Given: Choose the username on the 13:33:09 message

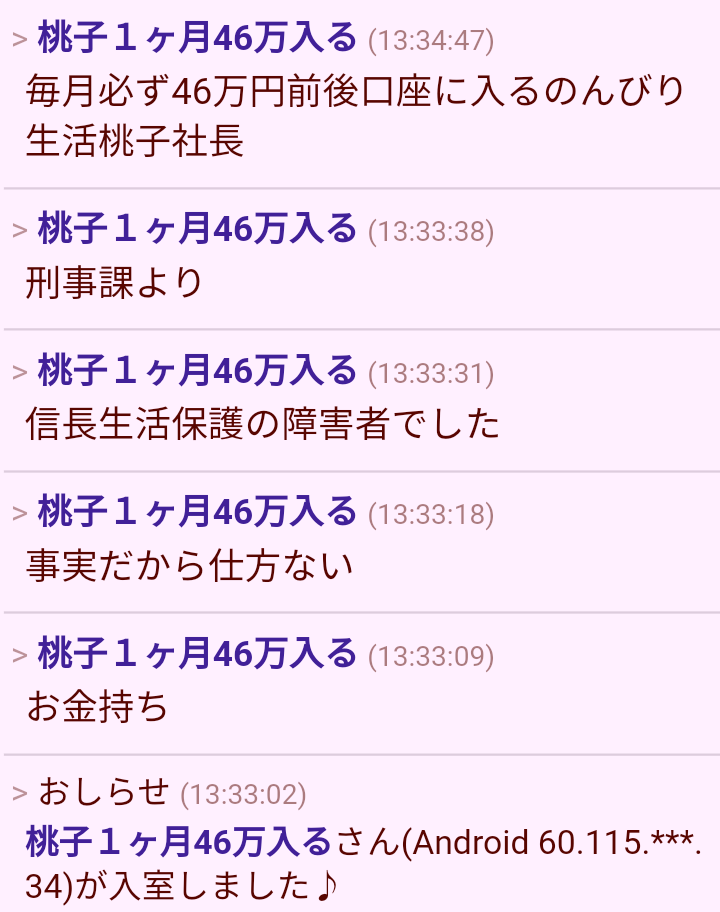Looking at the screenshot, I should 197,655.
